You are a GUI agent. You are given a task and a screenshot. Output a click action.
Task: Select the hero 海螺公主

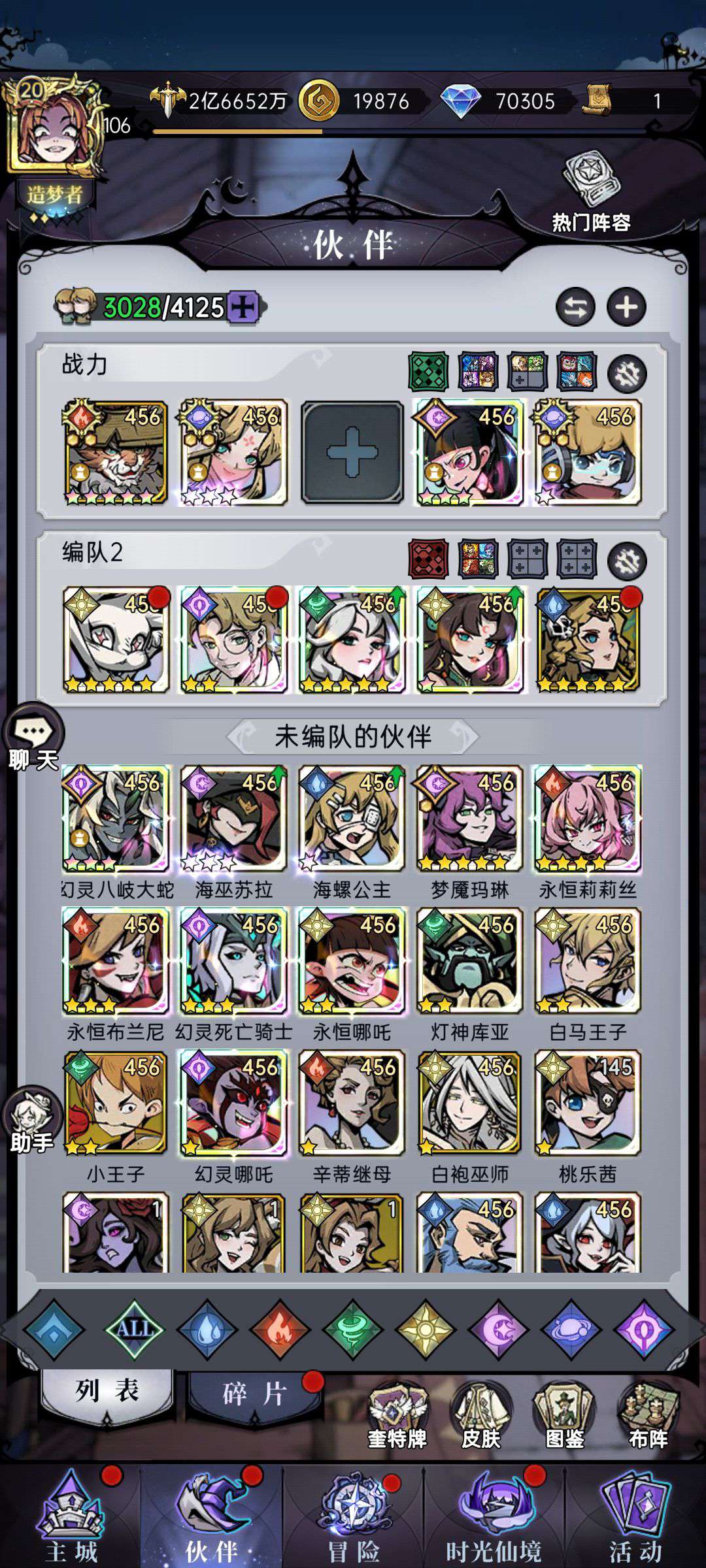click(352, 819)
